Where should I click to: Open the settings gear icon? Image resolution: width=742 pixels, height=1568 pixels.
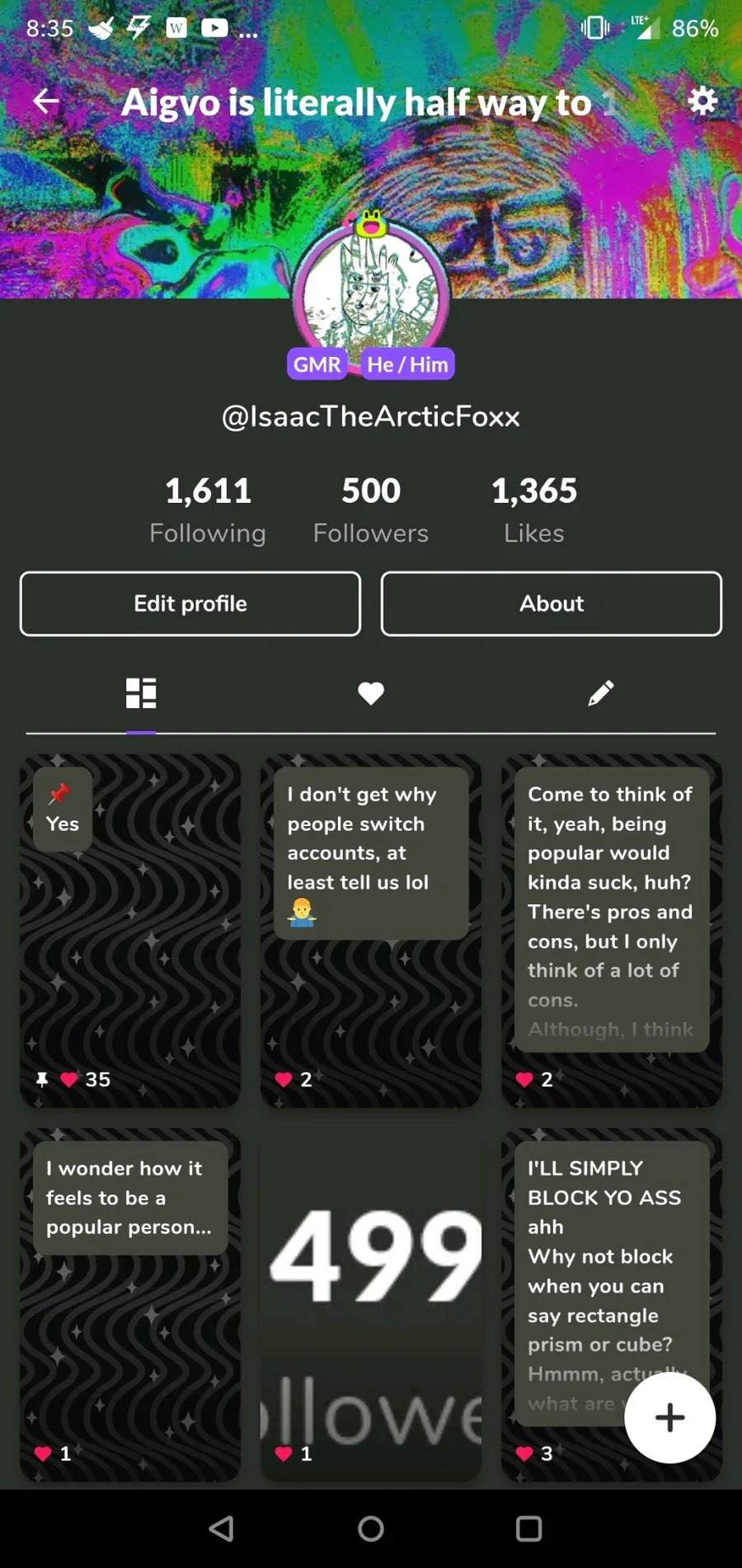[702, 101]
